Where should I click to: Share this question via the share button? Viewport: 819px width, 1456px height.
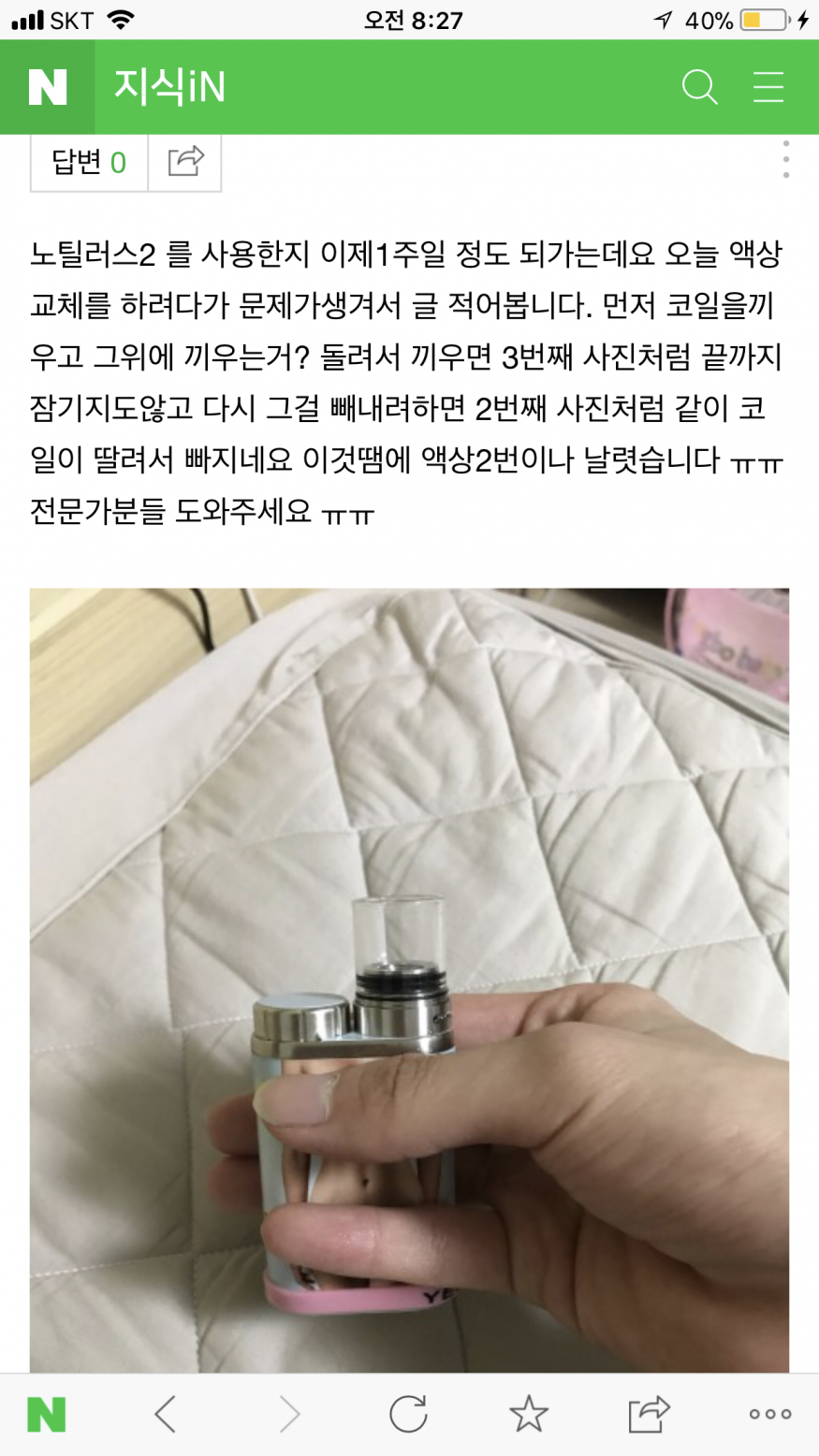(185, 163)
